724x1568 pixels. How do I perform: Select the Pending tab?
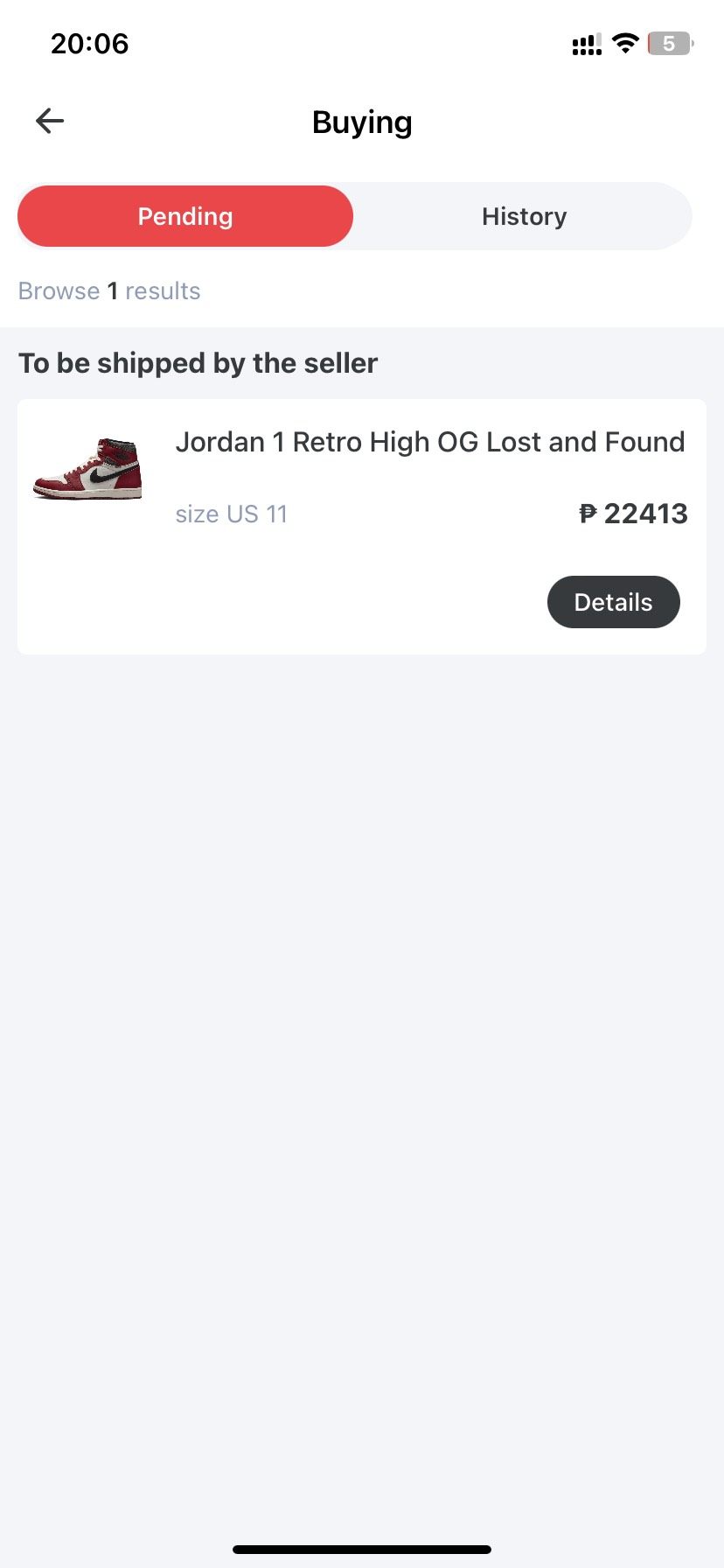click(185, 216)
